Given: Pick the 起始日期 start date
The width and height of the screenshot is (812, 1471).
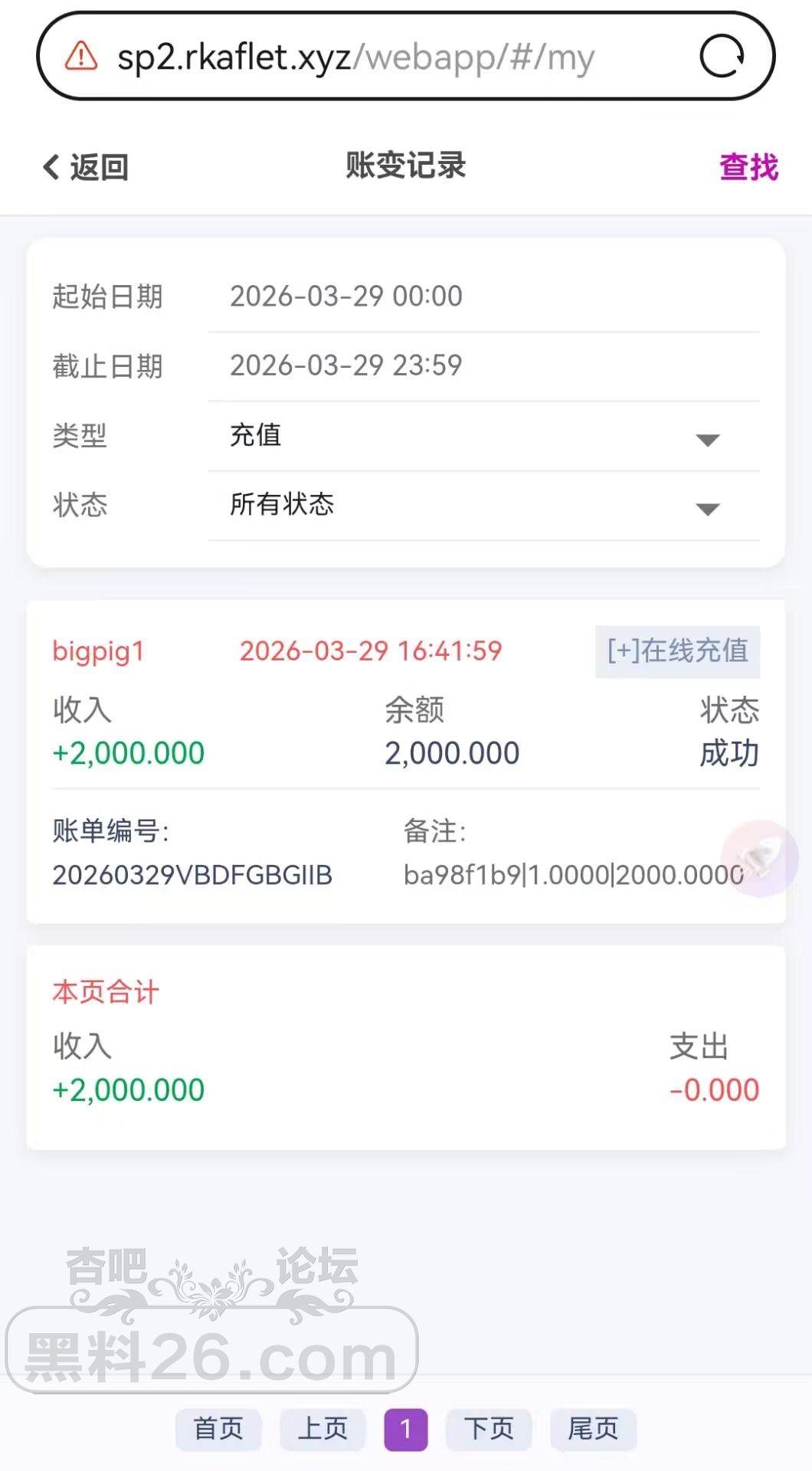Looking at the screenshot, I should pos(483,296).
